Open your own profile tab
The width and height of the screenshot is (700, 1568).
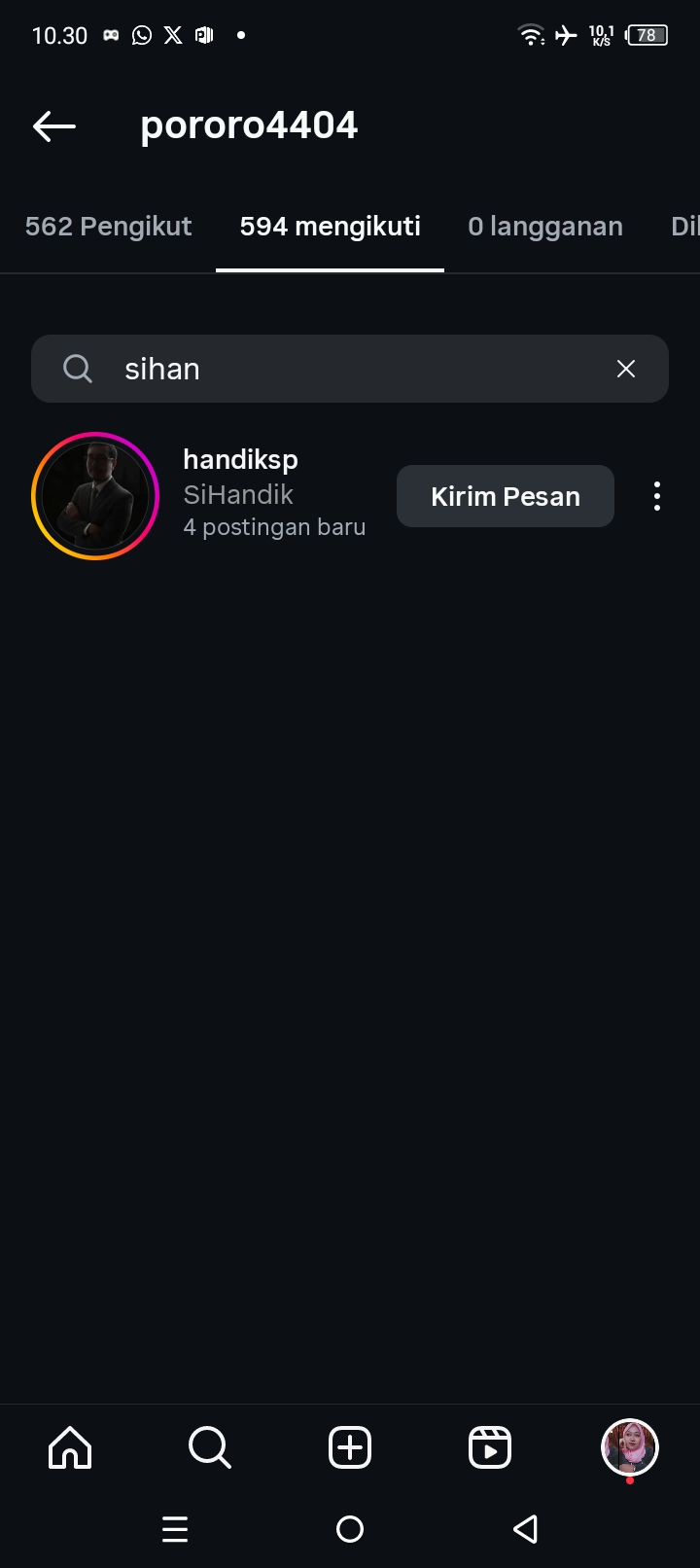[630, 1447]
